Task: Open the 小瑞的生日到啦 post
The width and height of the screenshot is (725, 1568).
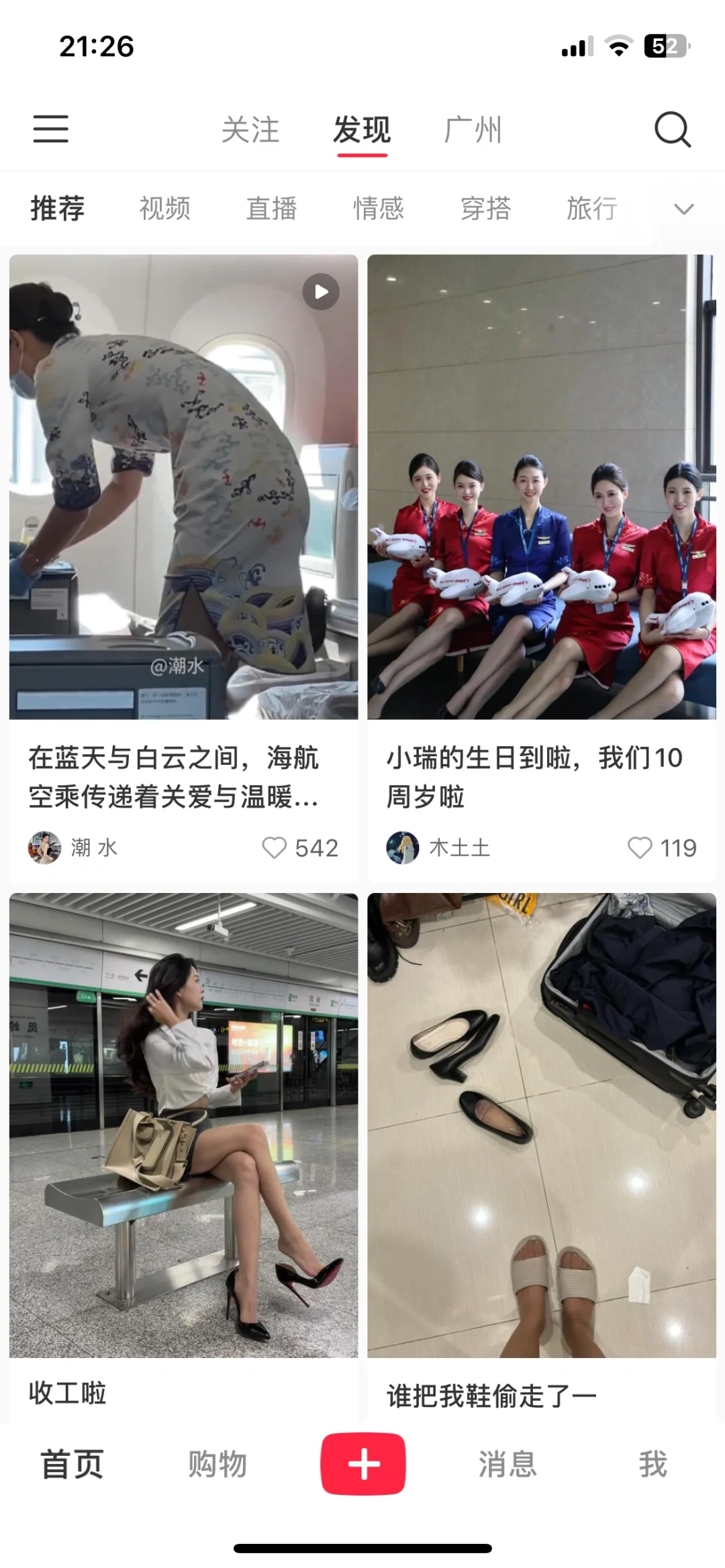Action: (542, 486)
